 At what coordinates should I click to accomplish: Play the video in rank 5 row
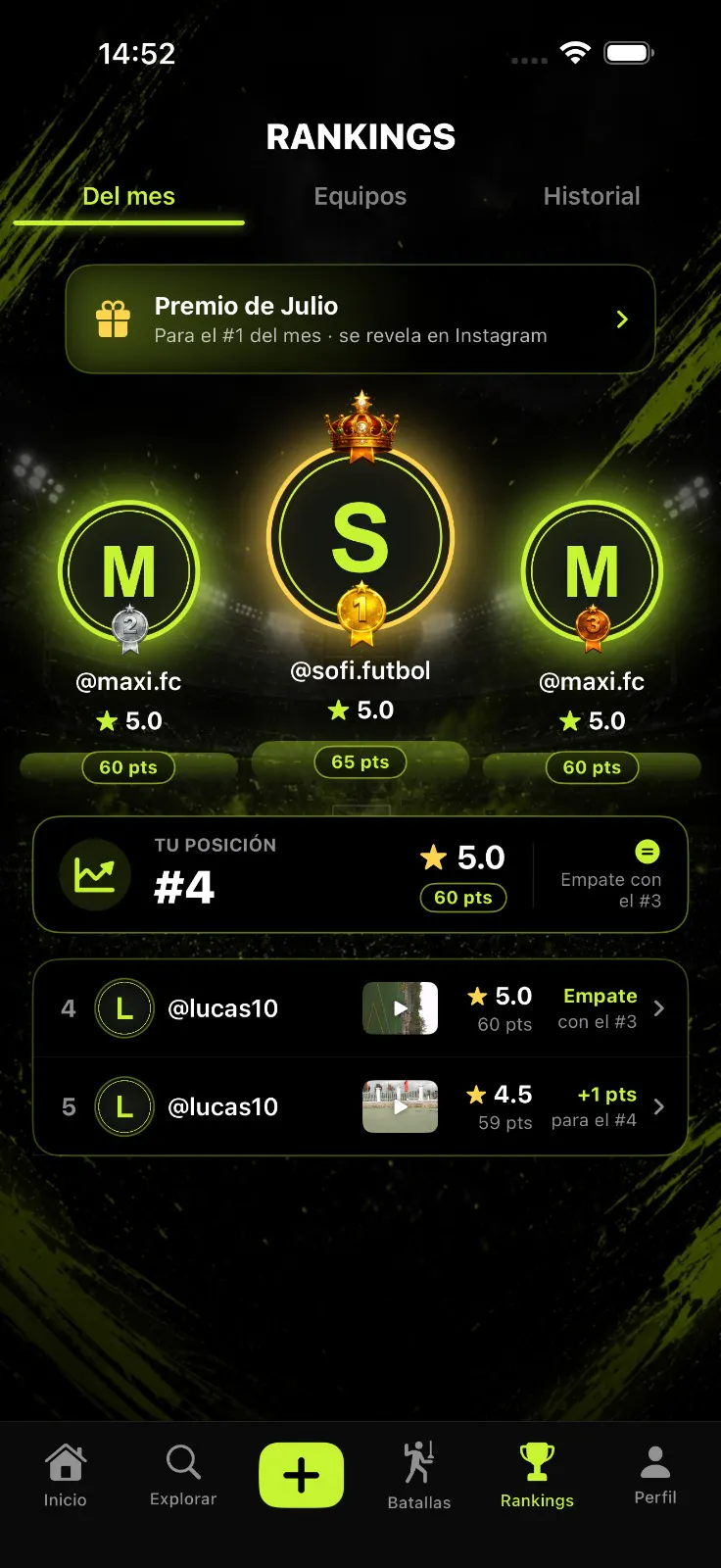pos(400,1106)
